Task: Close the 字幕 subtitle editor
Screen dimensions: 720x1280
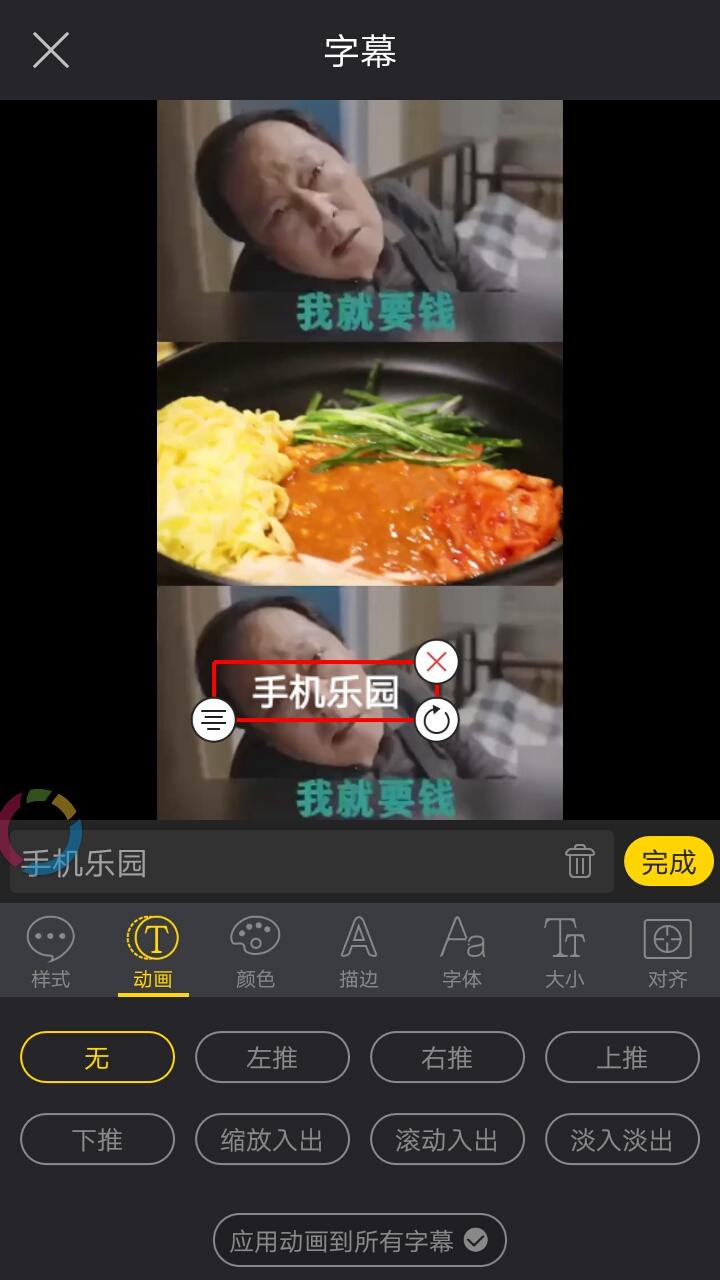Action: (51, 50)
